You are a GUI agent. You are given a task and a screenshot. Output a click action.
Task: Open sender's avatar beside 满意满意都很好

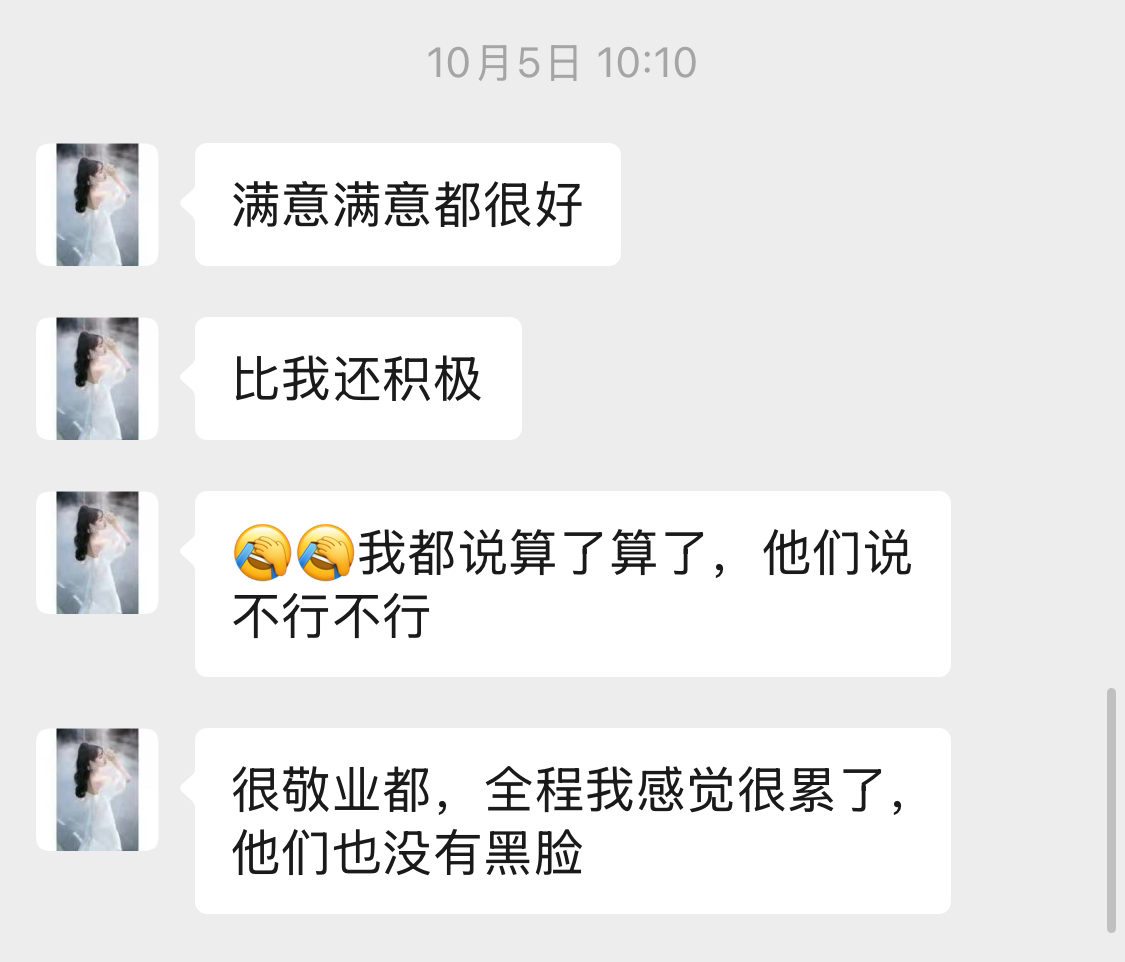pos(97,205)
